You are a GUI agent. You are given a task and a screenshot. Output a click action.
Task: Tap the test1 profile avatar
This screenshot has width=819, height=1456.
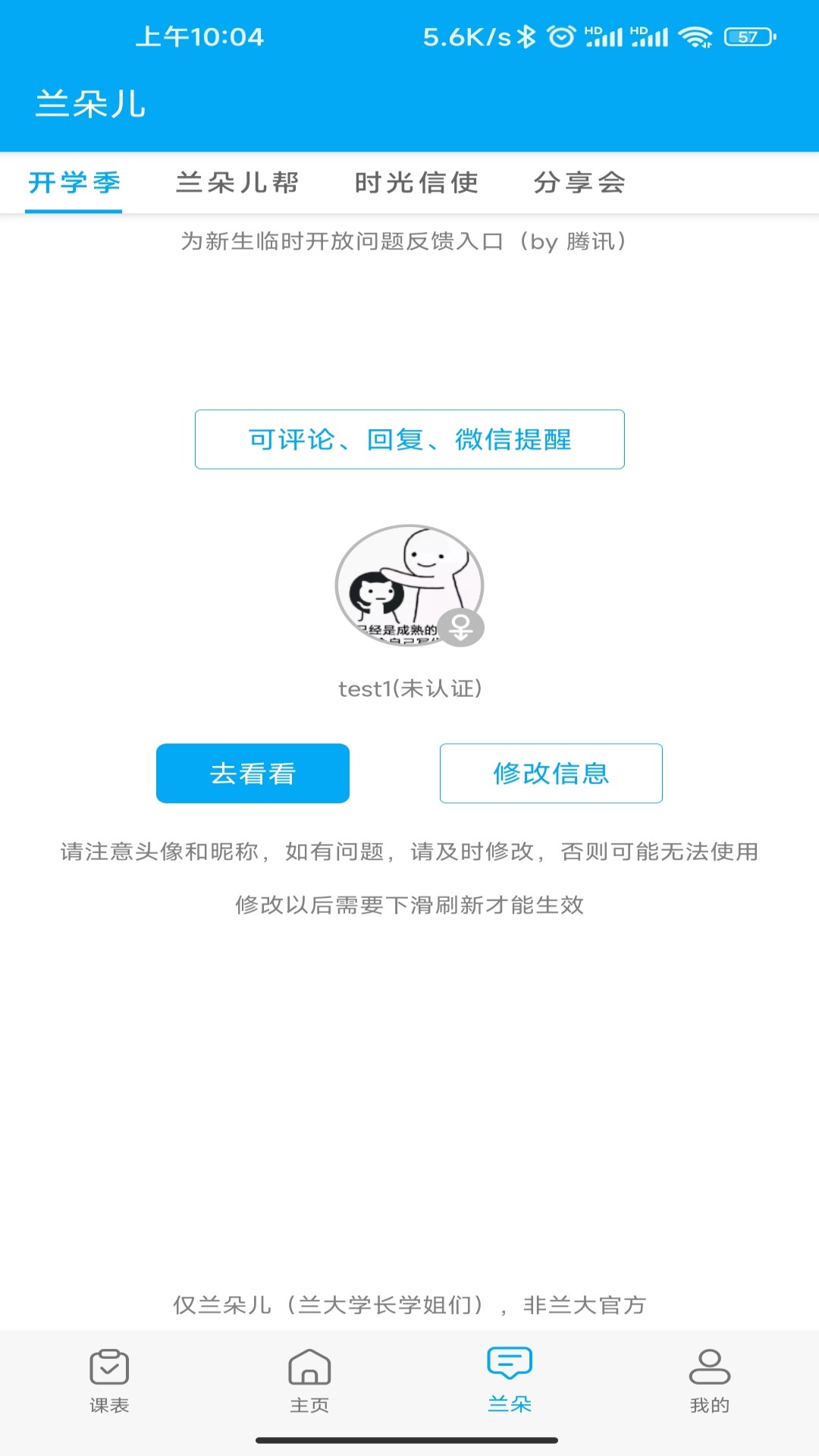[409, 585]
